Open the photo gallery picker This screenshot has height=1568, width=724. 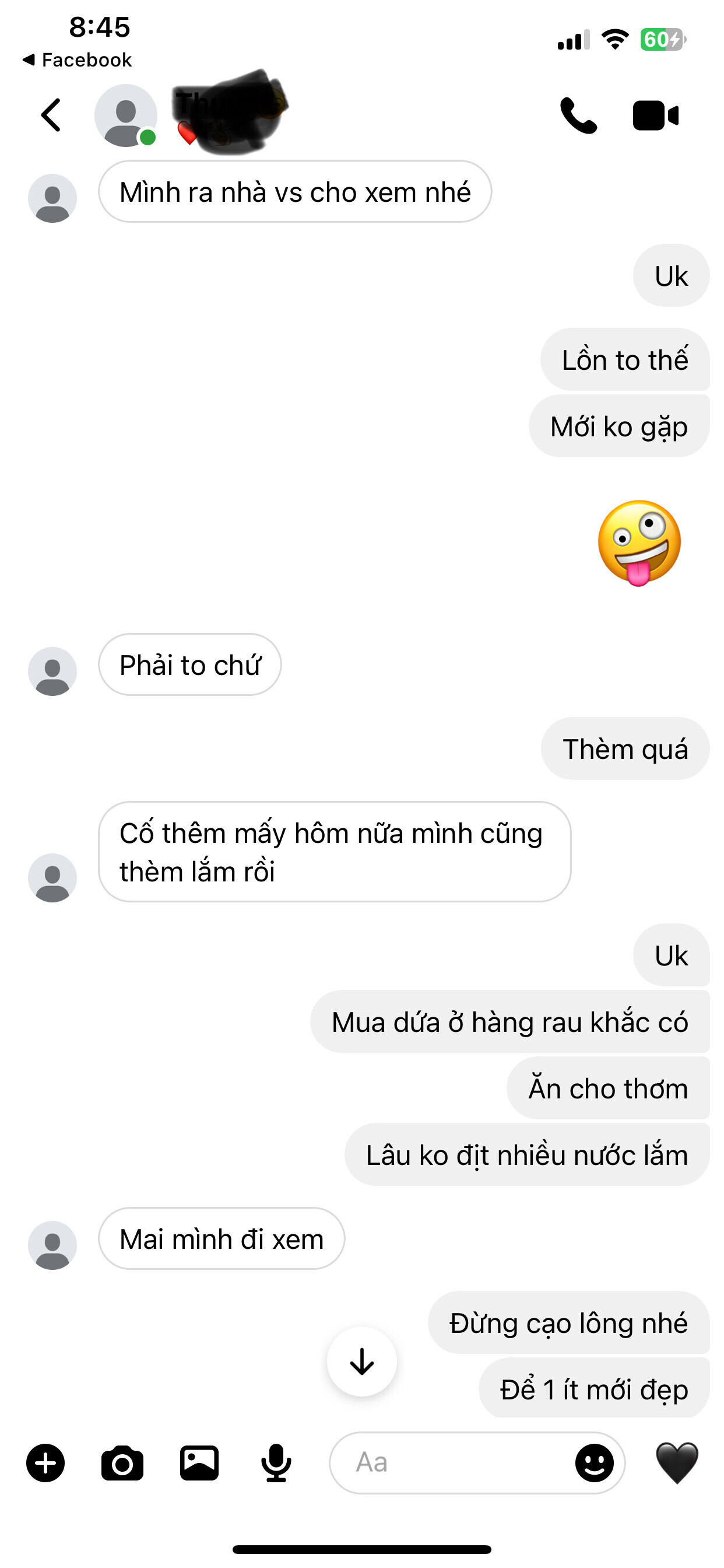pos(199,1462)
